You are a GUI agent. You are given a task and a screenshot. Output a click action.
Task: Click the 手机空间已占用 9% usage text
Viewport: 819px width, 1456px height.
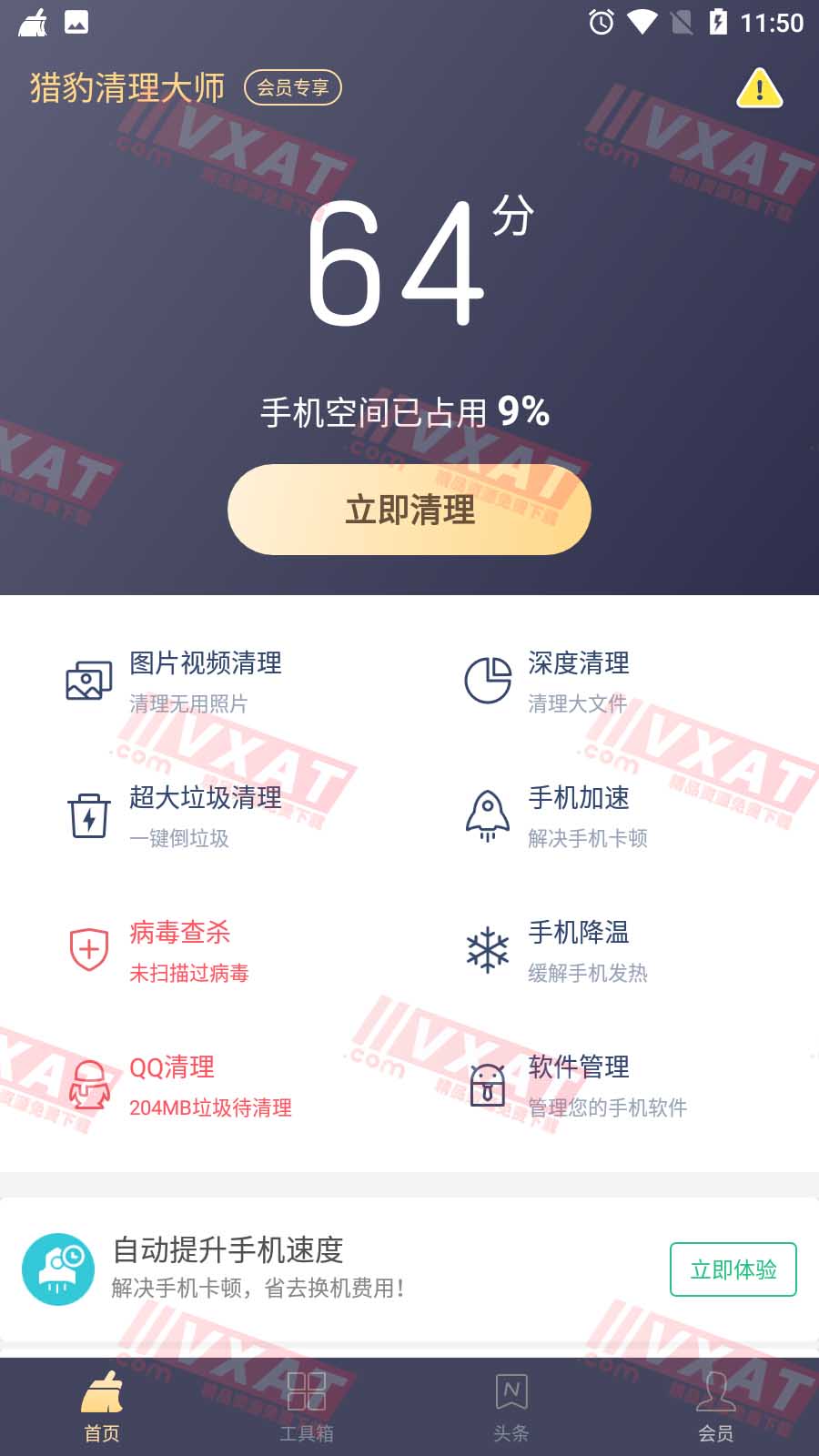point(409,410)
